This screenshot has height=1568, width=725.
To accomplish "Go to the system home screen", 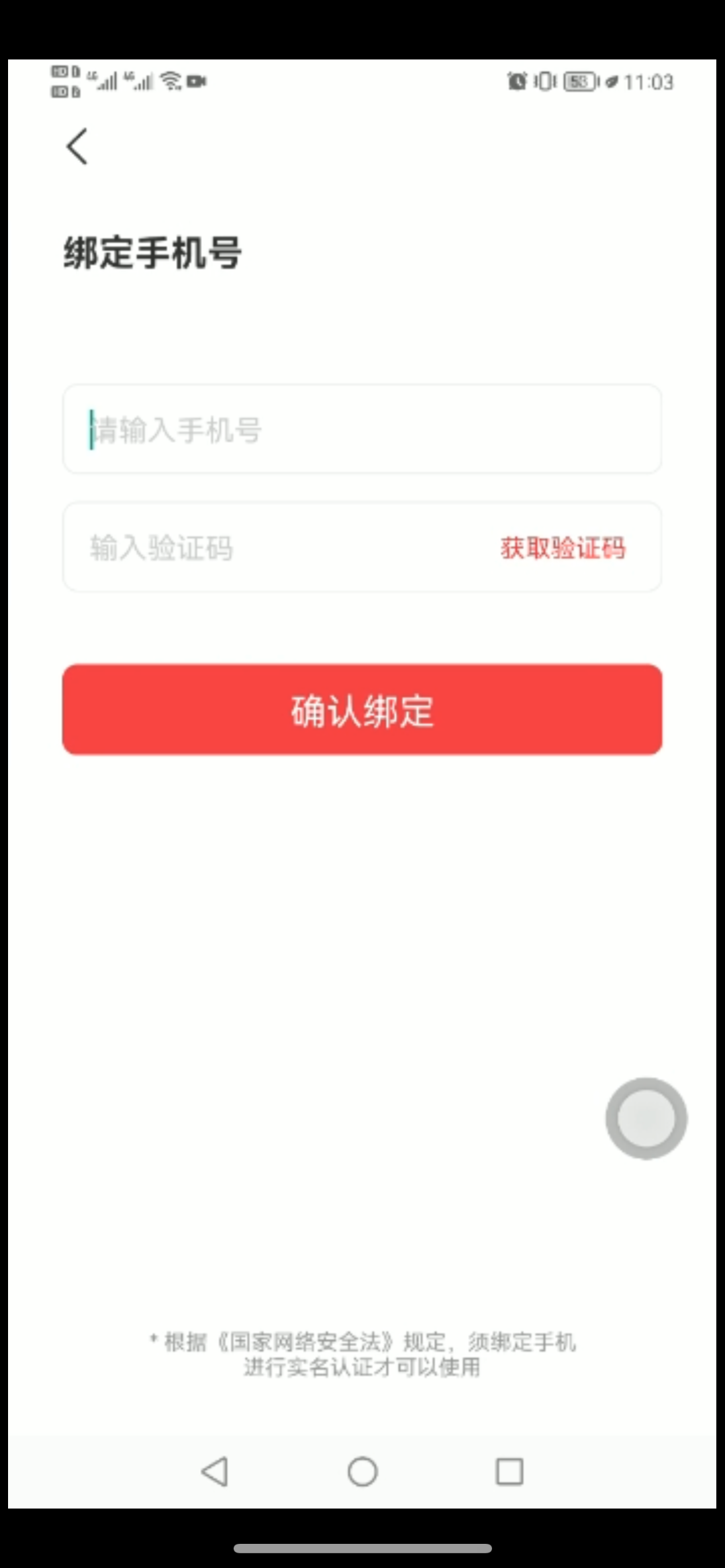I will click(x=362, y=1471).
